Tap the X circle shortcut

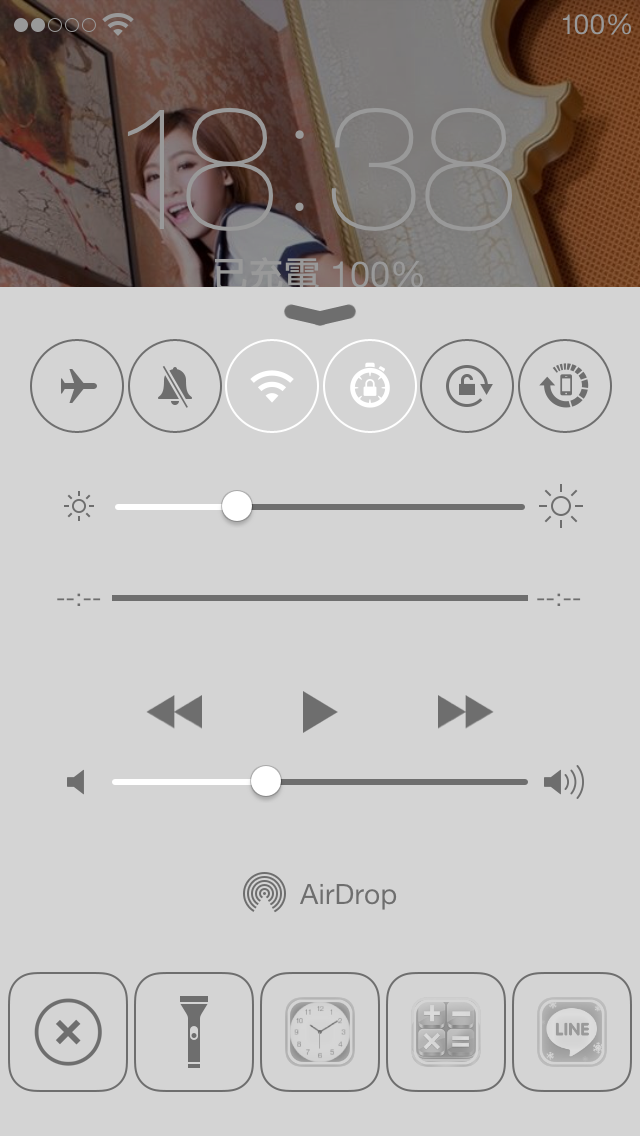point(68,1032)
